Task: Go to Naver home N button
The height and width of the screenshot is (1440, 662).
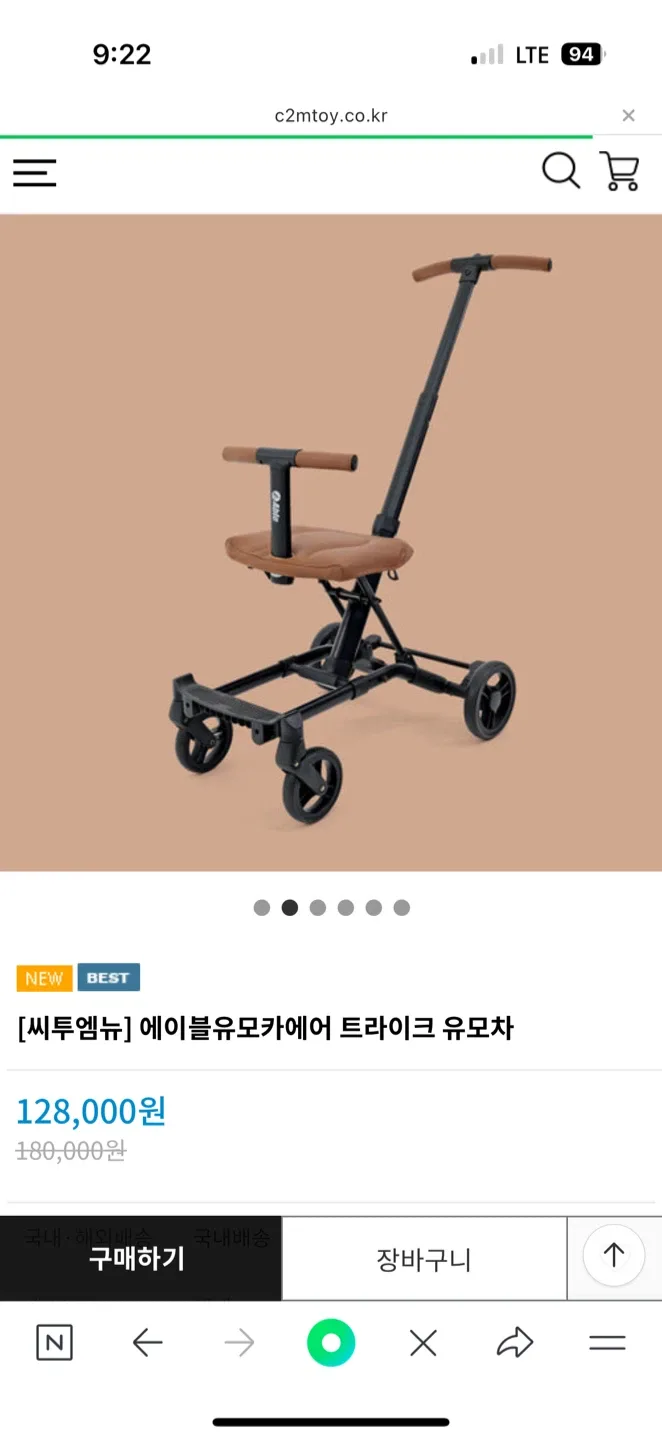Action: tap(54, 1343)
